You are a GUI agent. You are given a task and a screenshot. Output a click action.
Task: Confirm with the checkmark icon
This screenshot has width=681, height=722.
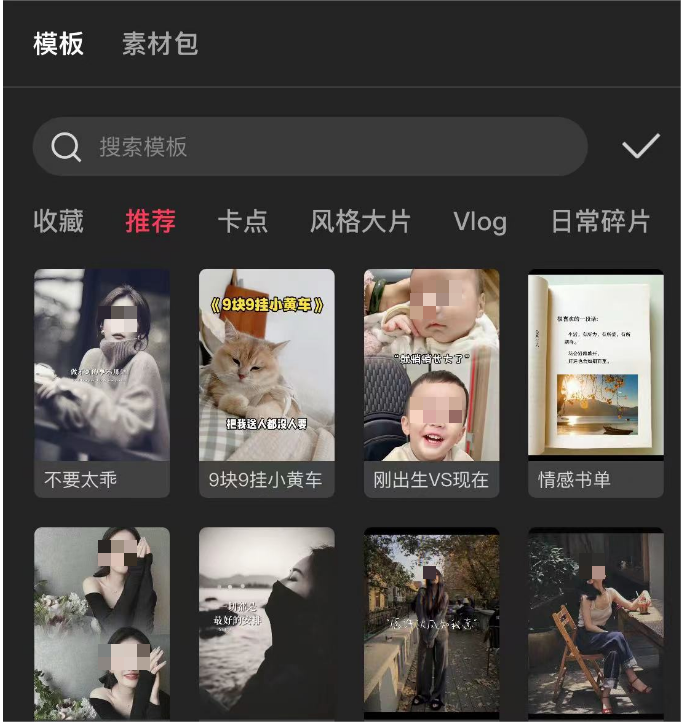pyautogui.click(x=640, y=147)
